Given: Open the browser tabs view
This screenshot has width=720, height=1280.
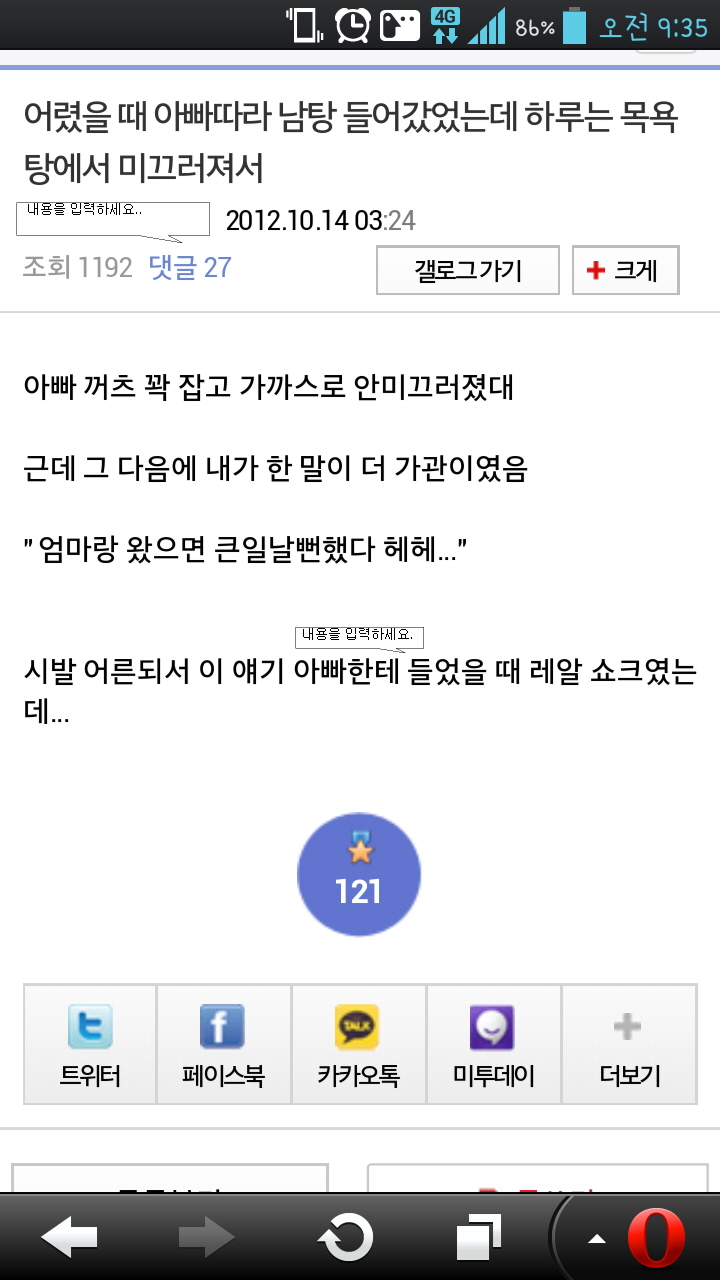Looking at the screenshot, I should pyautogui.click(x=479, y=1239).
